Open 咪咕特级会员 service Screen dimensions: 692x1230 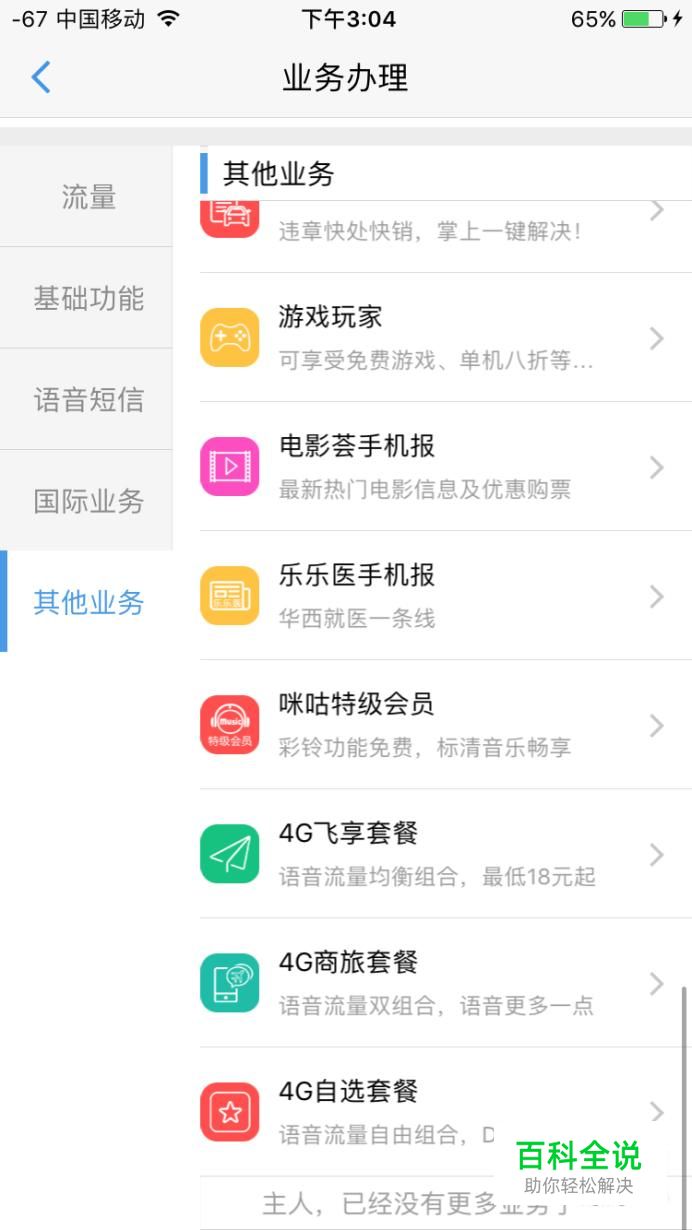coord(446,724)
